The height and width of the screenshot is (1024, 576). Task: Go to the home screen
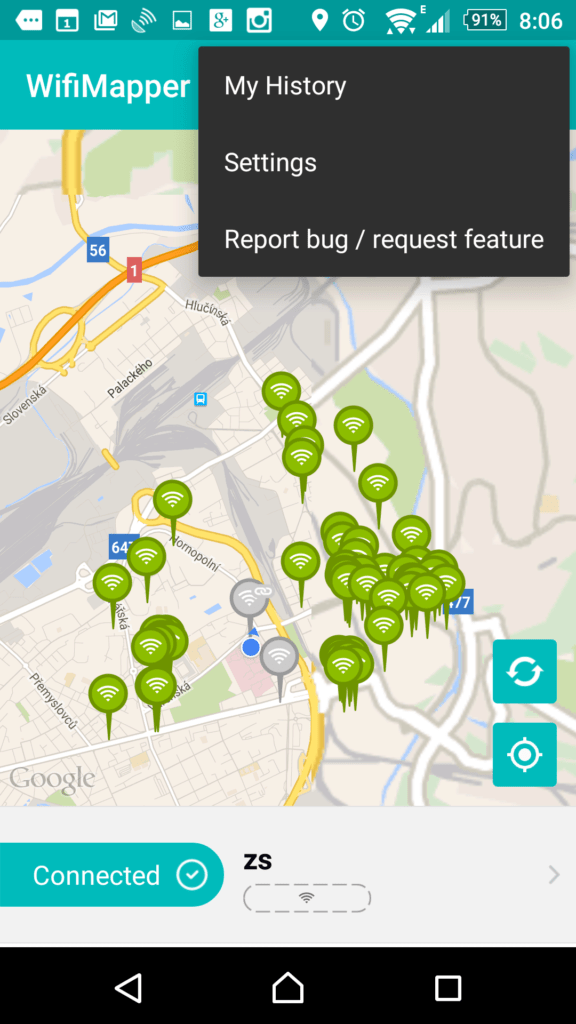pyautogui.click(x=288, y=987)
